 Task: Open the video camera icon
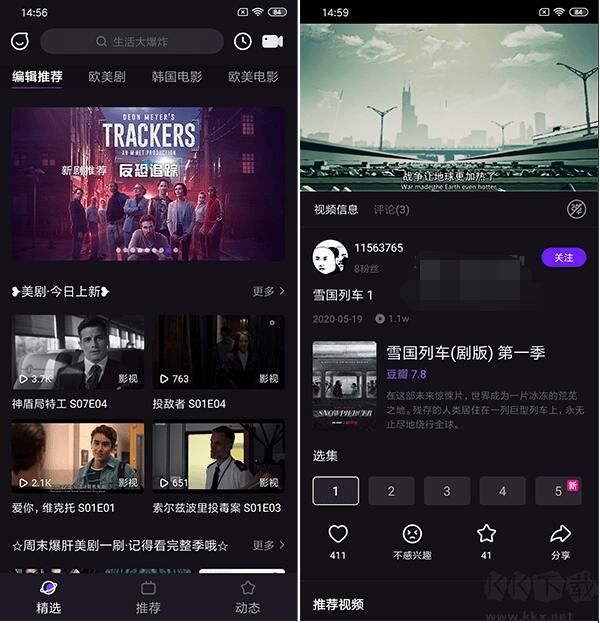pyautogui.click(x=272, y=41)
